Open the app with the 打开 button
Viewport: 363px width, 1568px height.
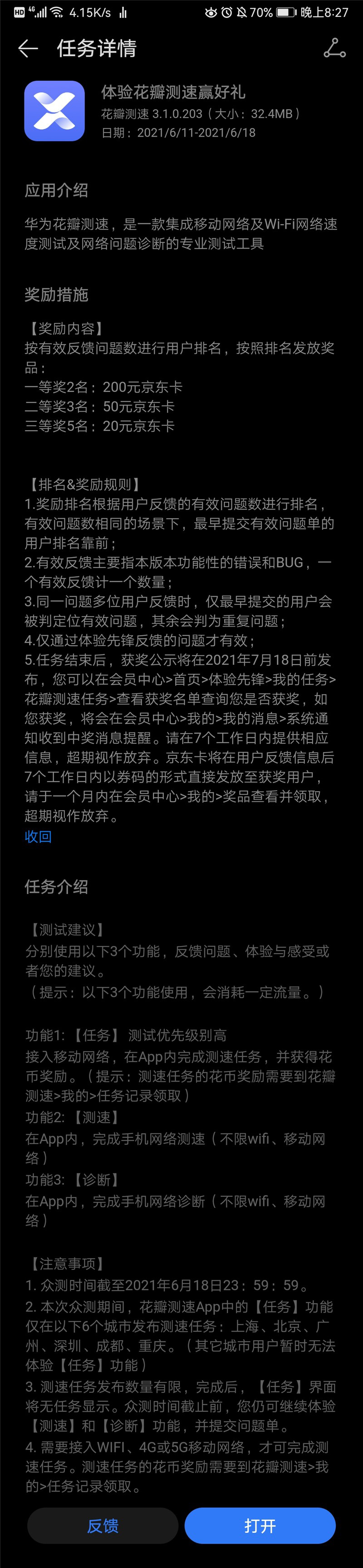[x=260, y=1525]
